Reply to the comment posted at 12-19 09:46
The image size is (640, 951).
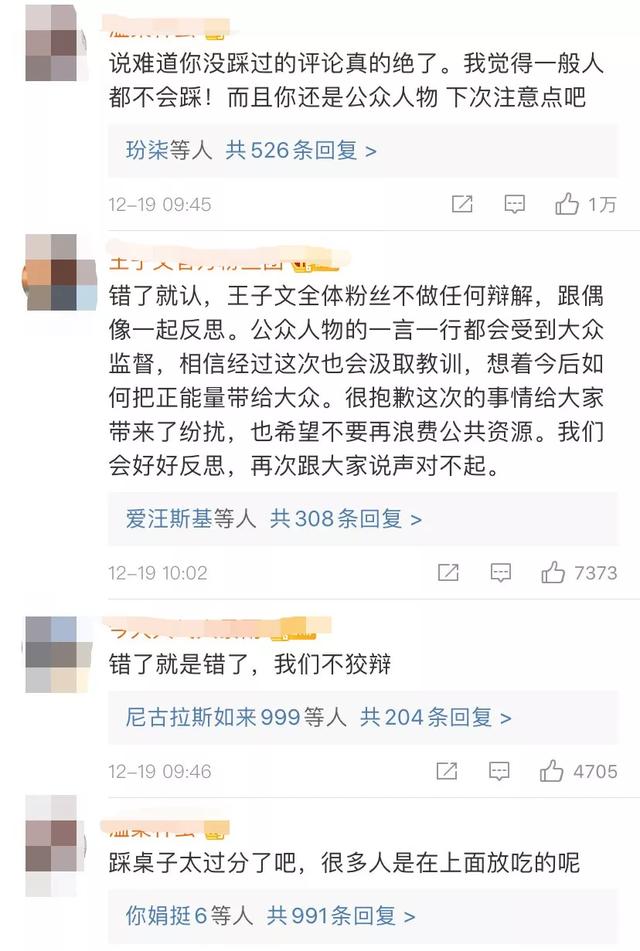point(499,771)
